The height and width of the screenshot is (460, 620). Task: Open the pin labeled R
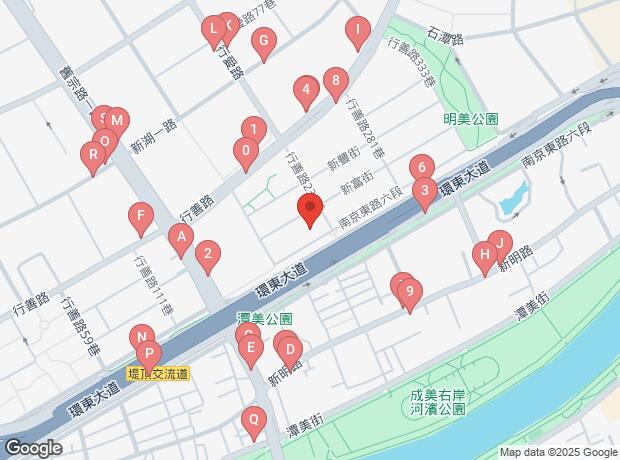[x=93, y=155]
